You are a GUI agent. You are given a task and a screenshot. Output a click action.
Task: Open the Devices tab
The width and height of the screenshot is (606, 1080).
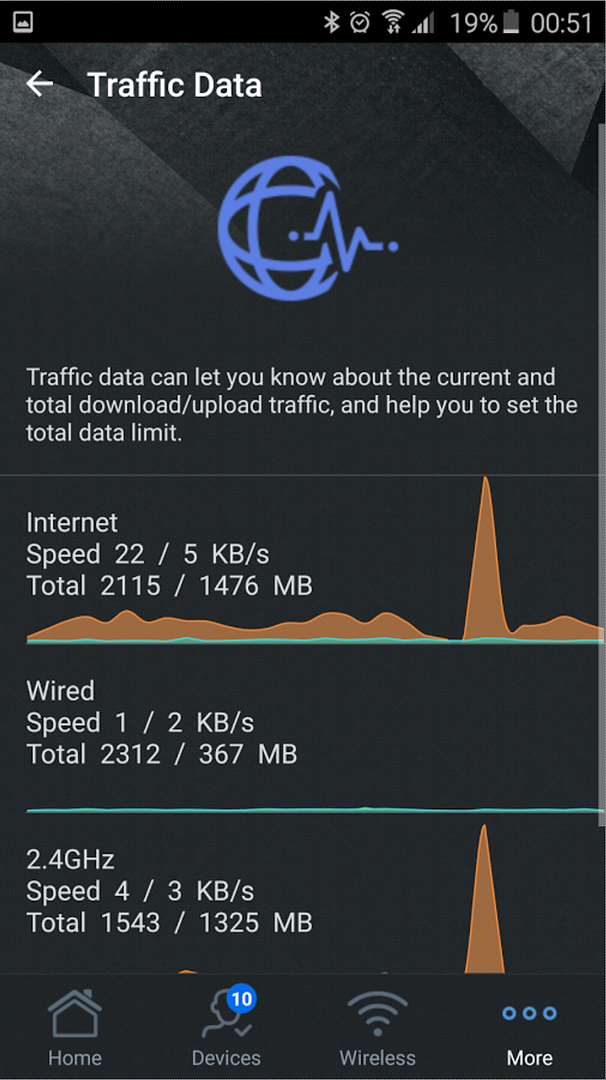[226, 1027]
